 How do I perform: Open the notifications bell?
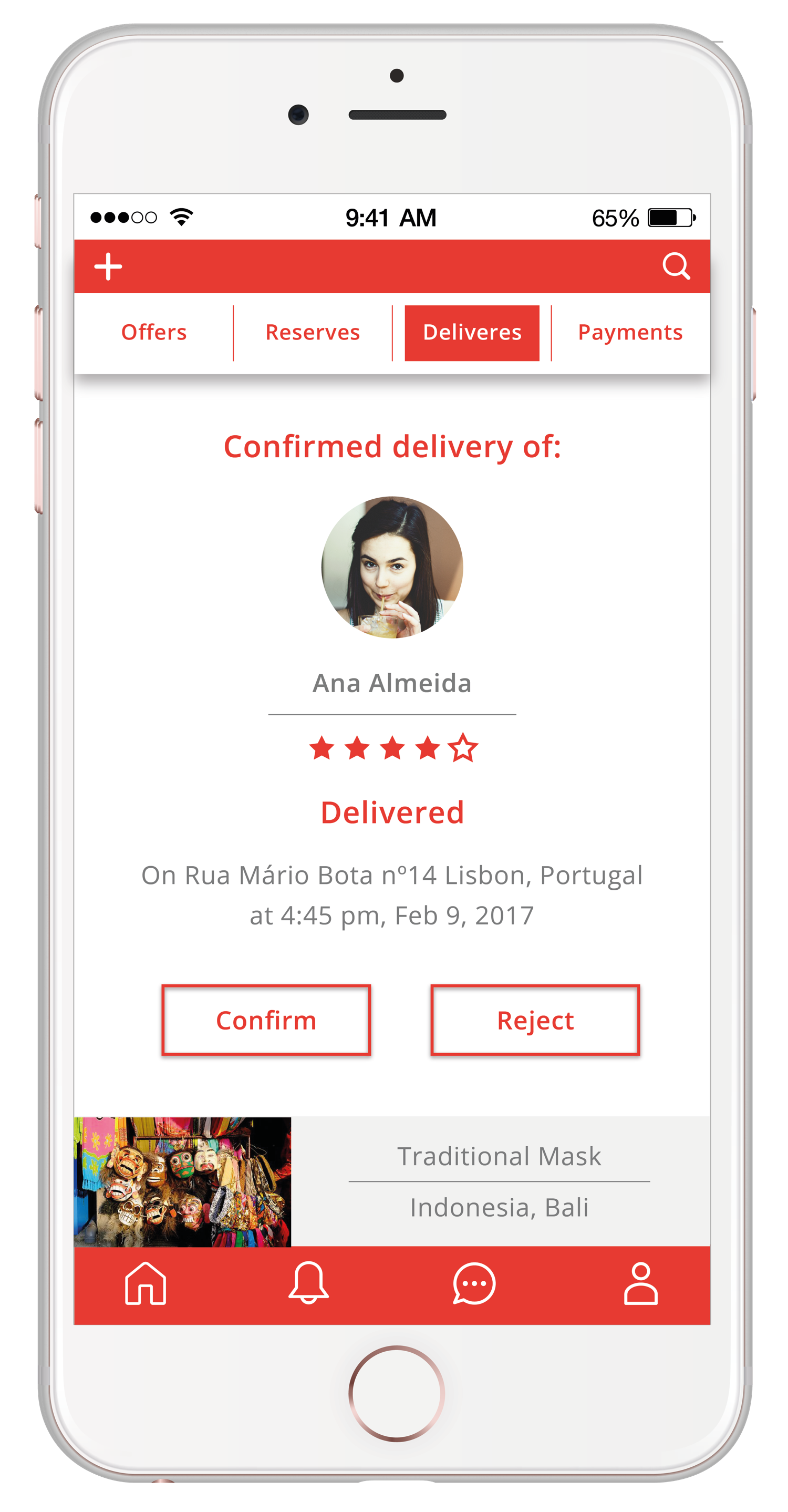coord(308,1284)
